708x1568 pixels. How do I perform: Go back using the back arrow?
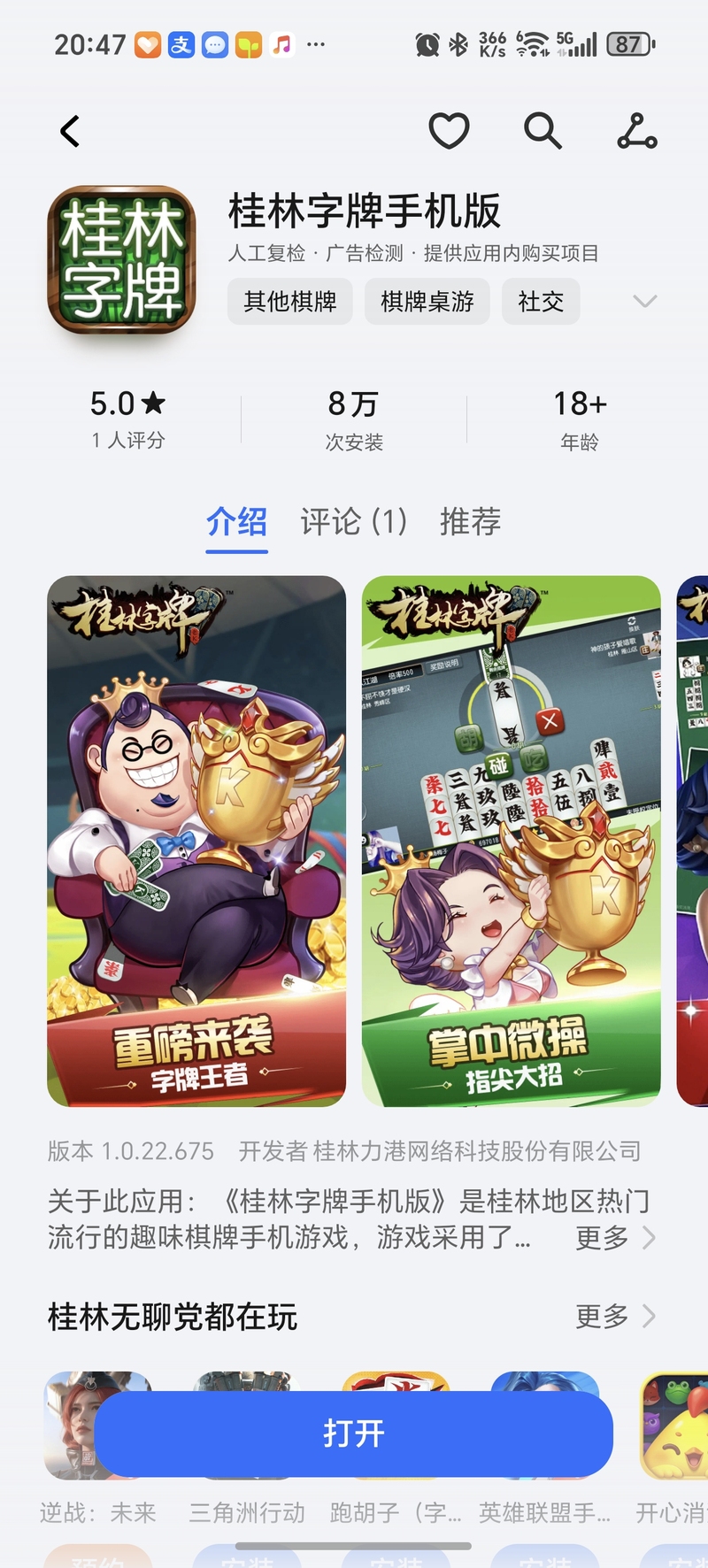coord(70,132)
